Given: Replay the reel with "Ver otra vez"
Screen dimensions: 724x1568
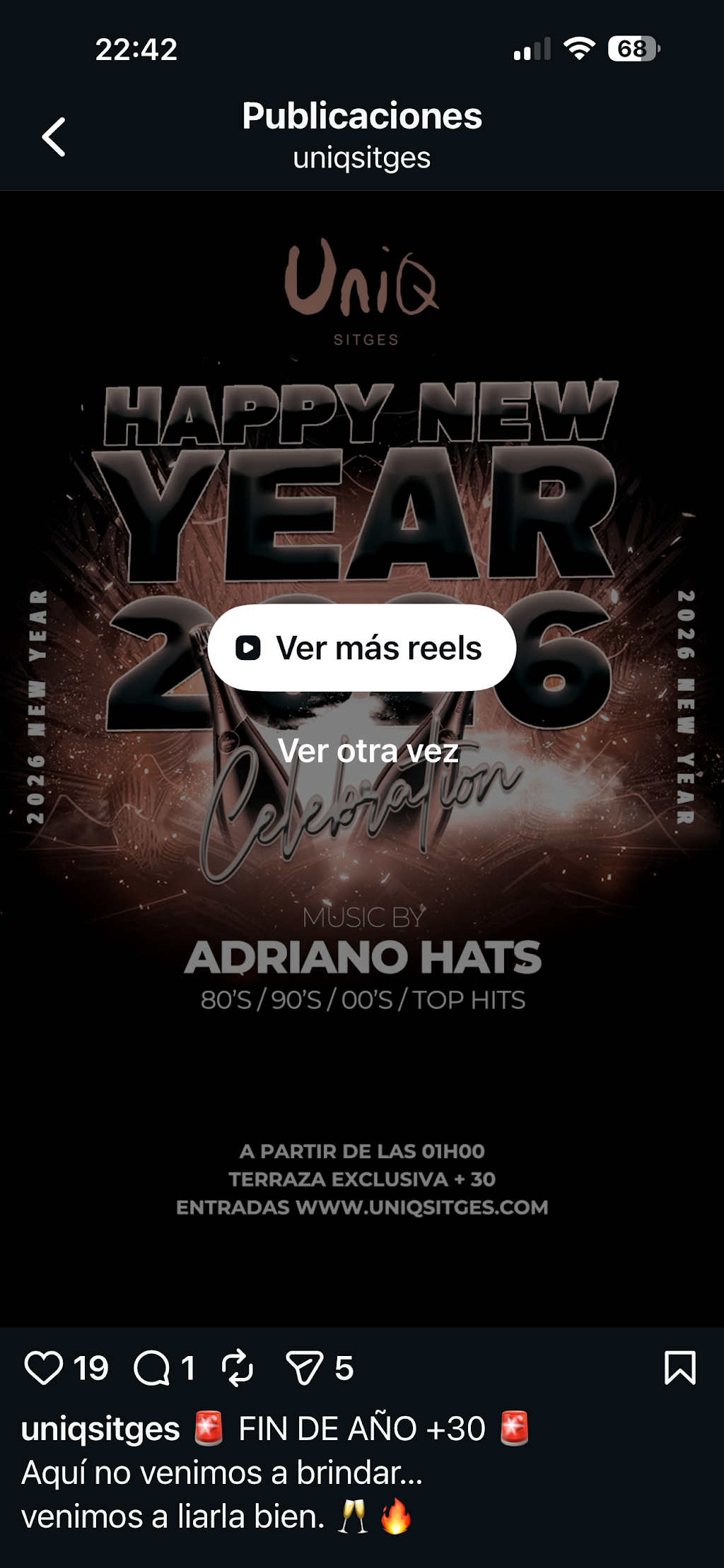Looking at the screenshot, I should click(x=368, y=750).
